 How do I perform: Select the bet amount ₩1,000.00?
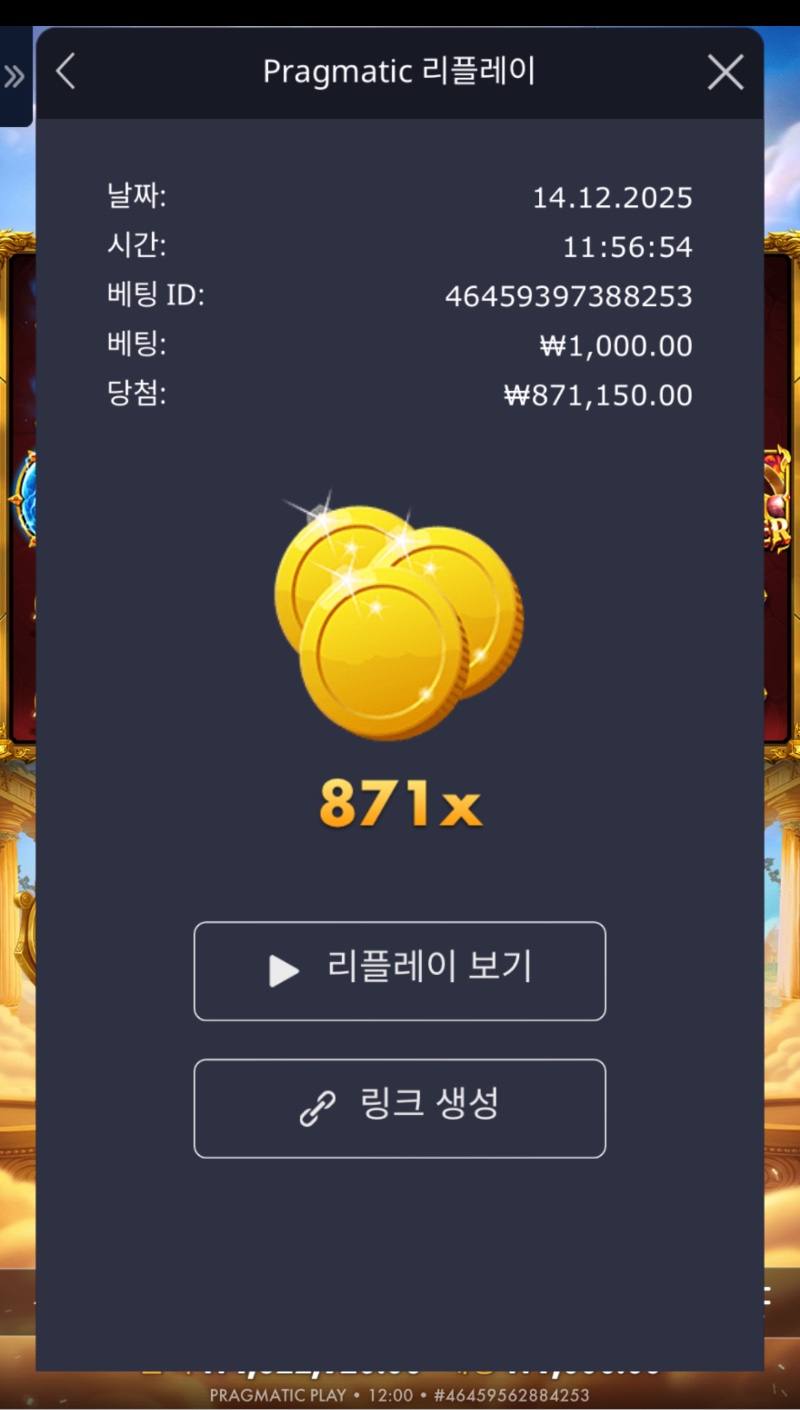pos(616,345)
